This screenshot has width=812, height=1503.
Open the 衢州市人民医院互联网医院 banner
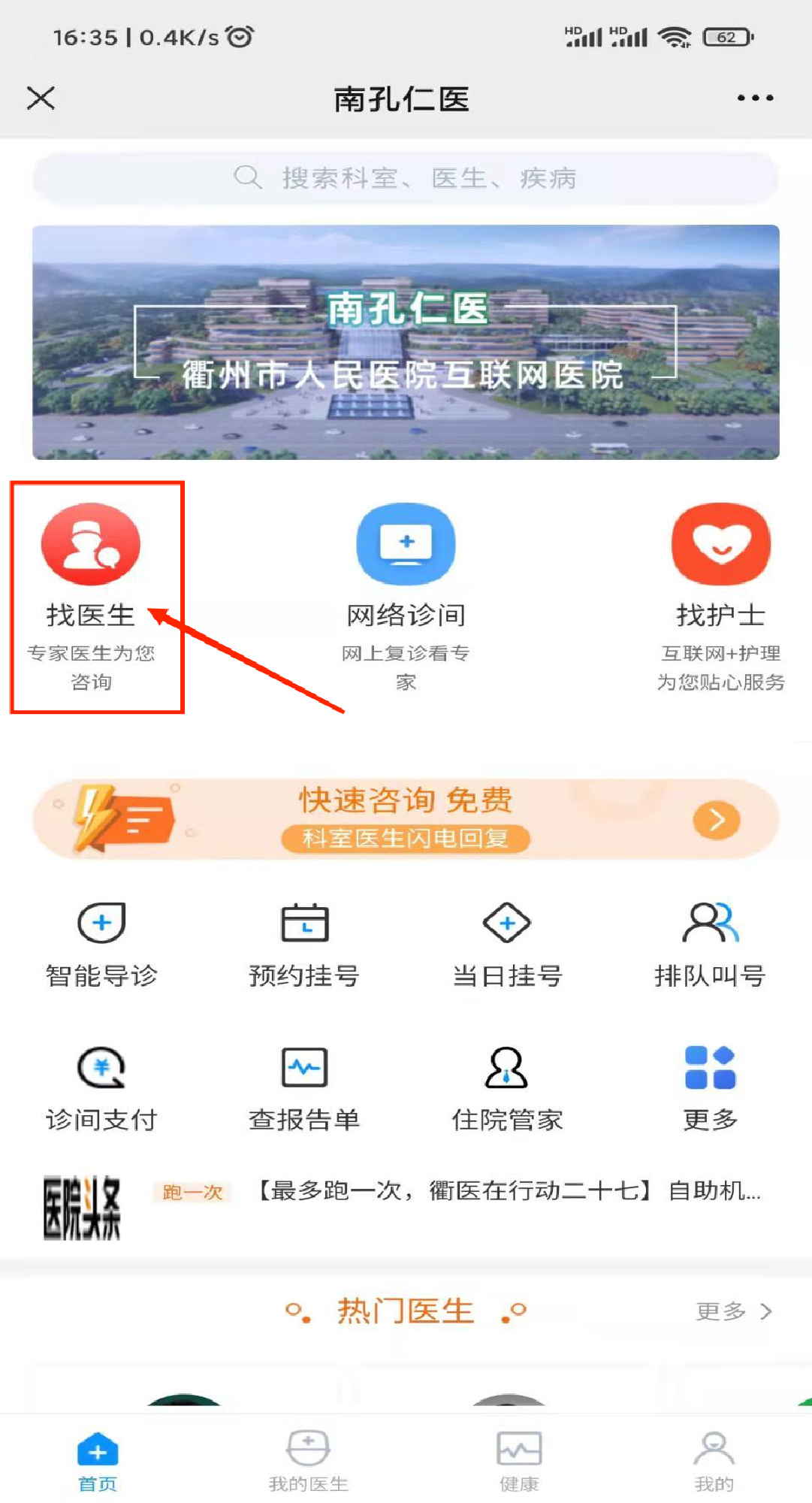pos(406,342)
